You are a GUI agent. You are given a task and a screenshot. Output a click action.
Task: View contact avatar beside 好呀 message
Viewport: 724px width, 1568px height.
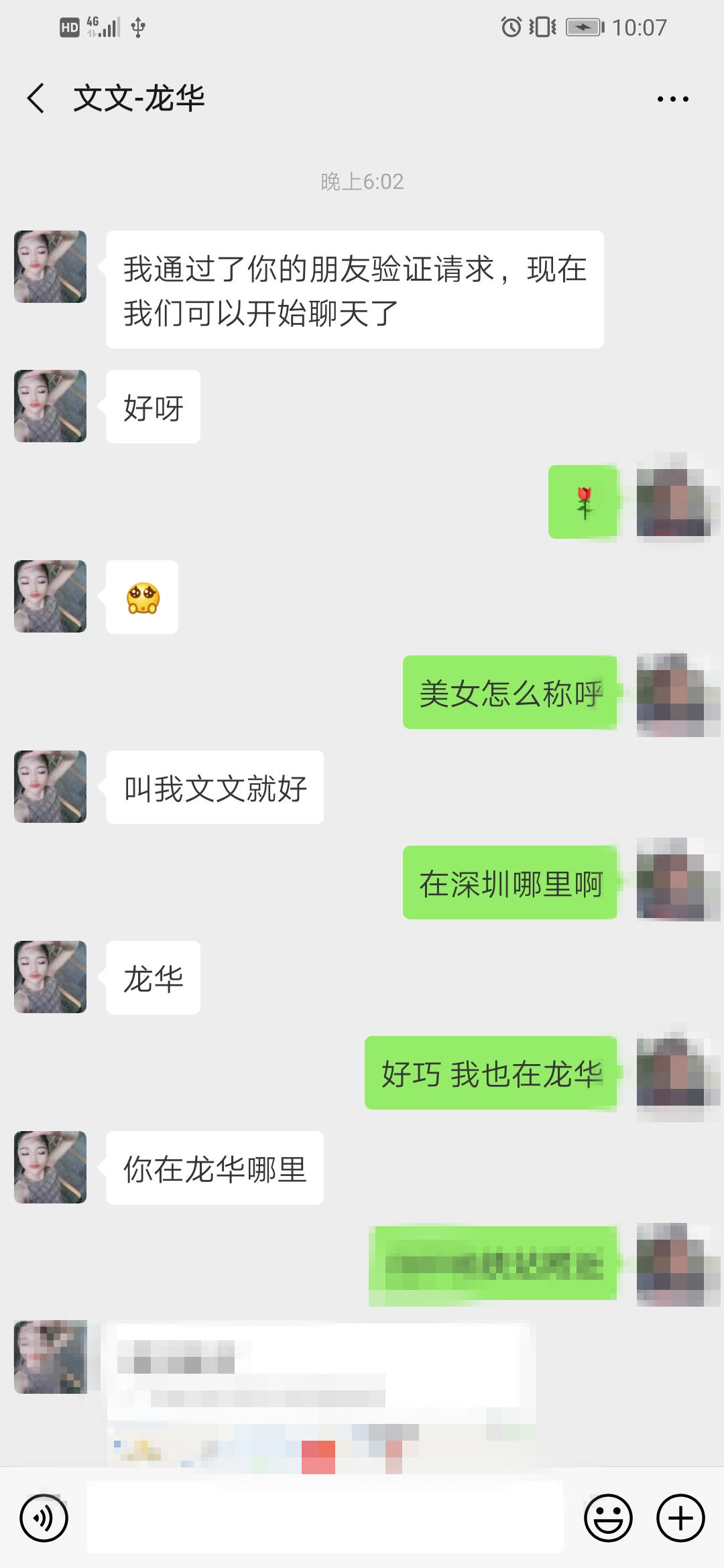[x=50, y=406]
